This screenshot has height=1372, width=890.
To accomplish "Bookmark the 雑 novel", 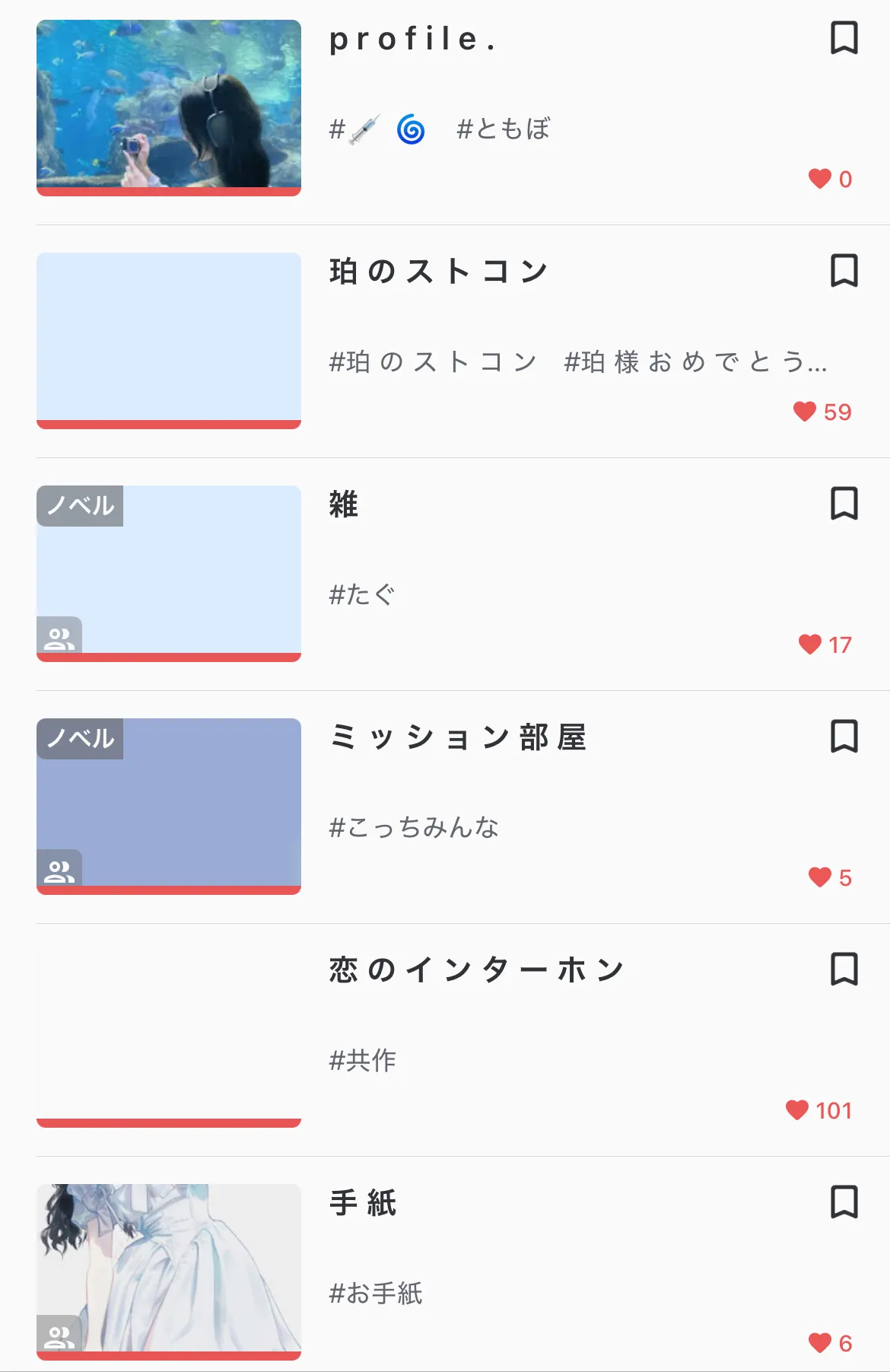I will [844, 504].
